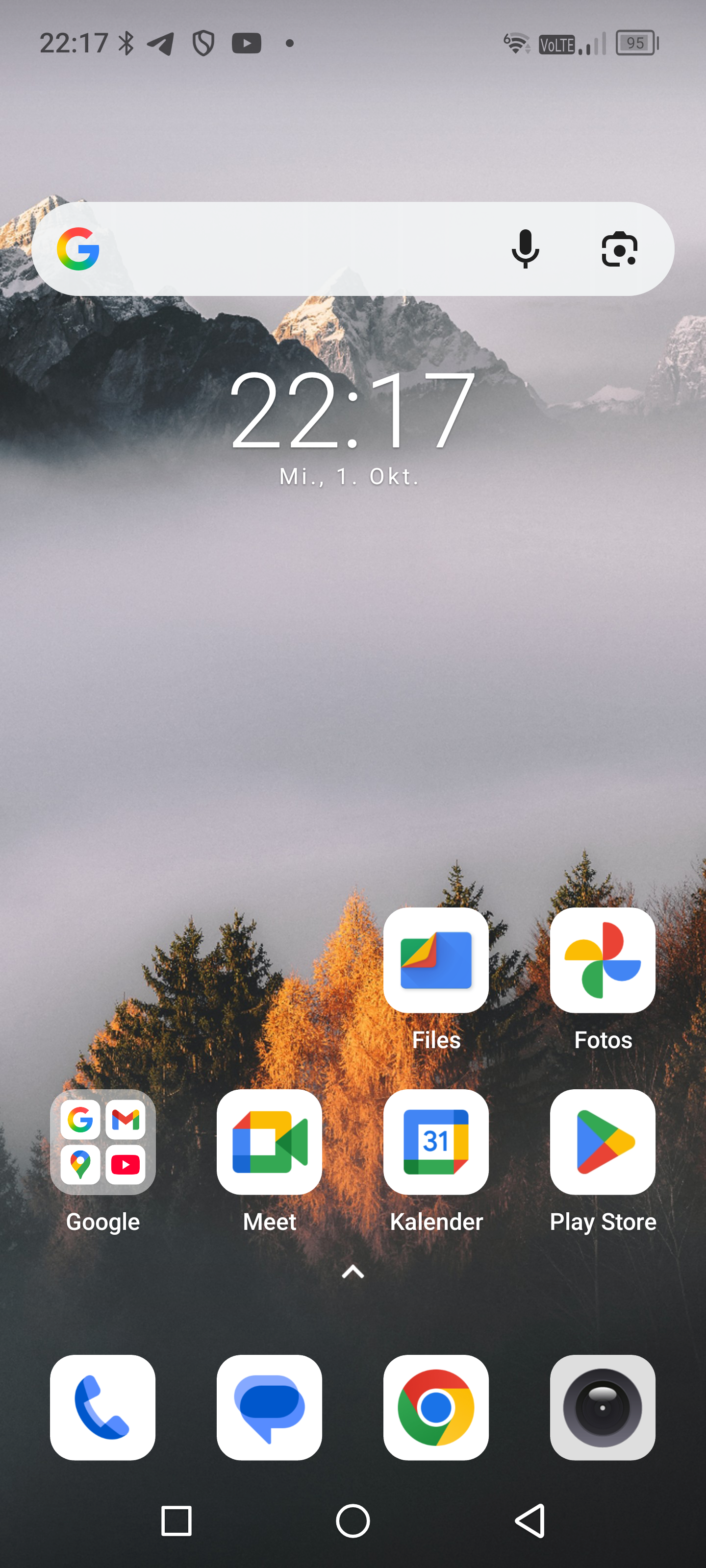The height and width of the screenshot is (1568, 706).
Task: Open the Messages app
Action: 269,1407
